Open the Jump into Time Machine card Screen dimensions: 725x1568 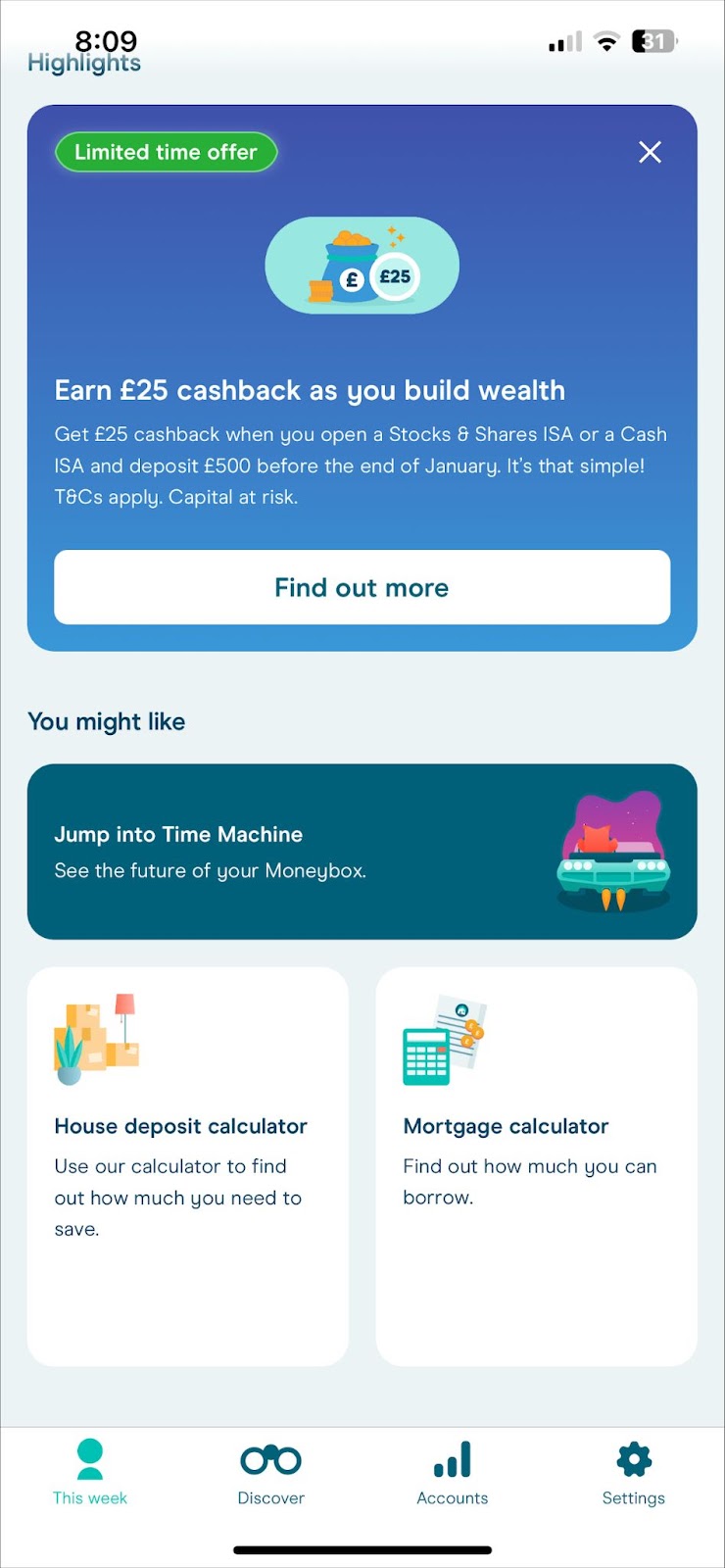362,852
